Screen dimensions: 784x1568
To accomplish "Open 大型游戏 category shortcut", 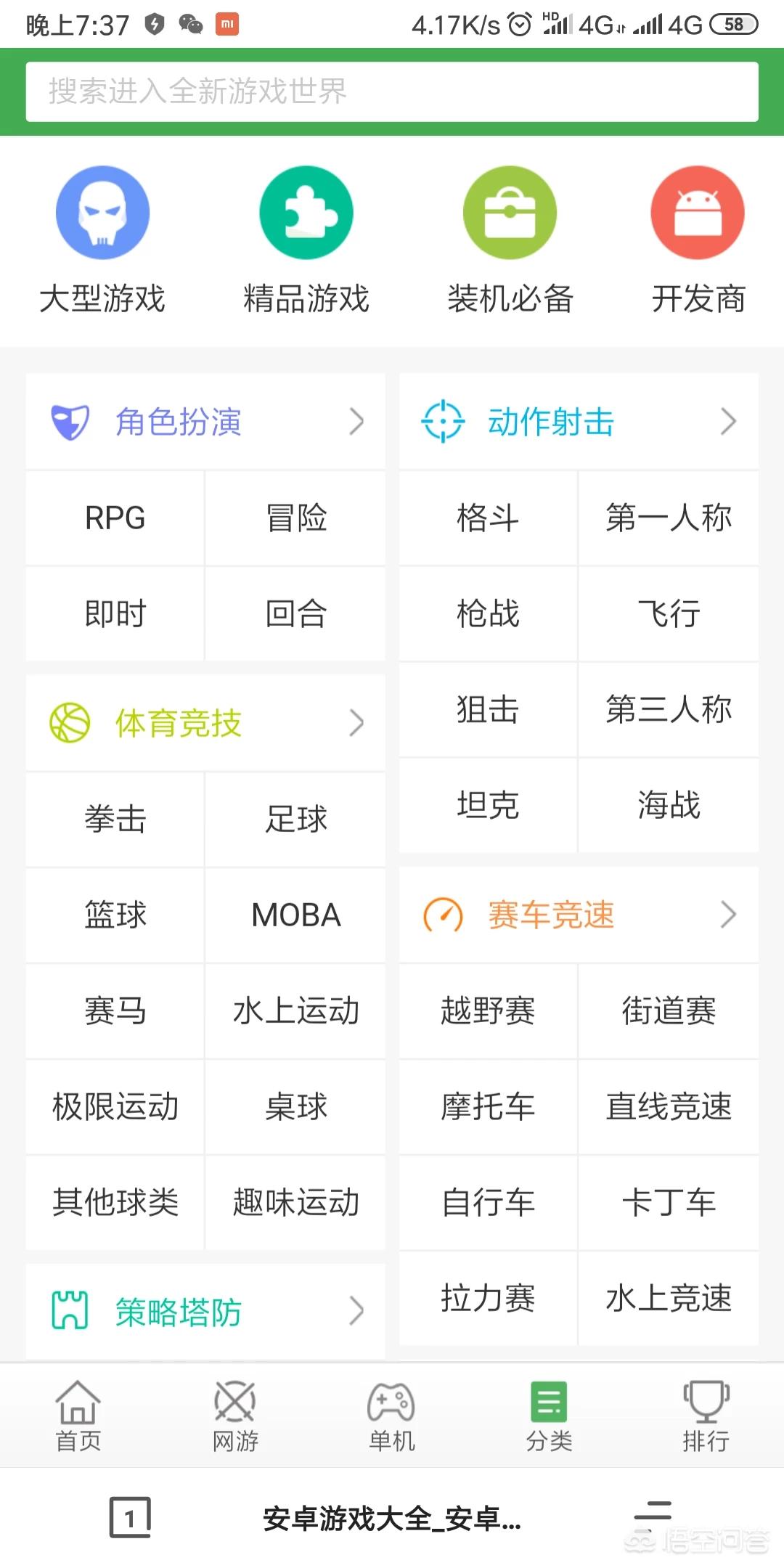I will click(102, 240).
